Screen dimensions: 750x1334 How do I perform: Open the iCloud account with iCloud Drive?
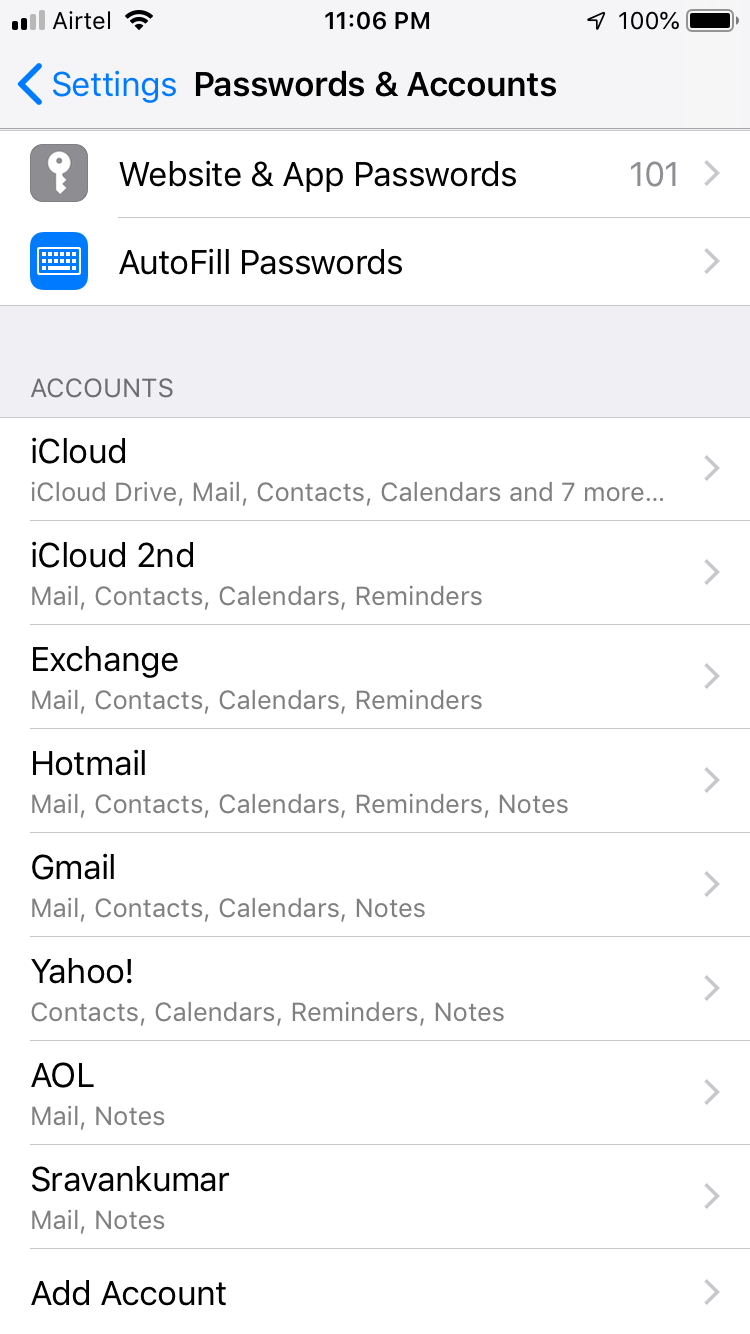[375, 469]
